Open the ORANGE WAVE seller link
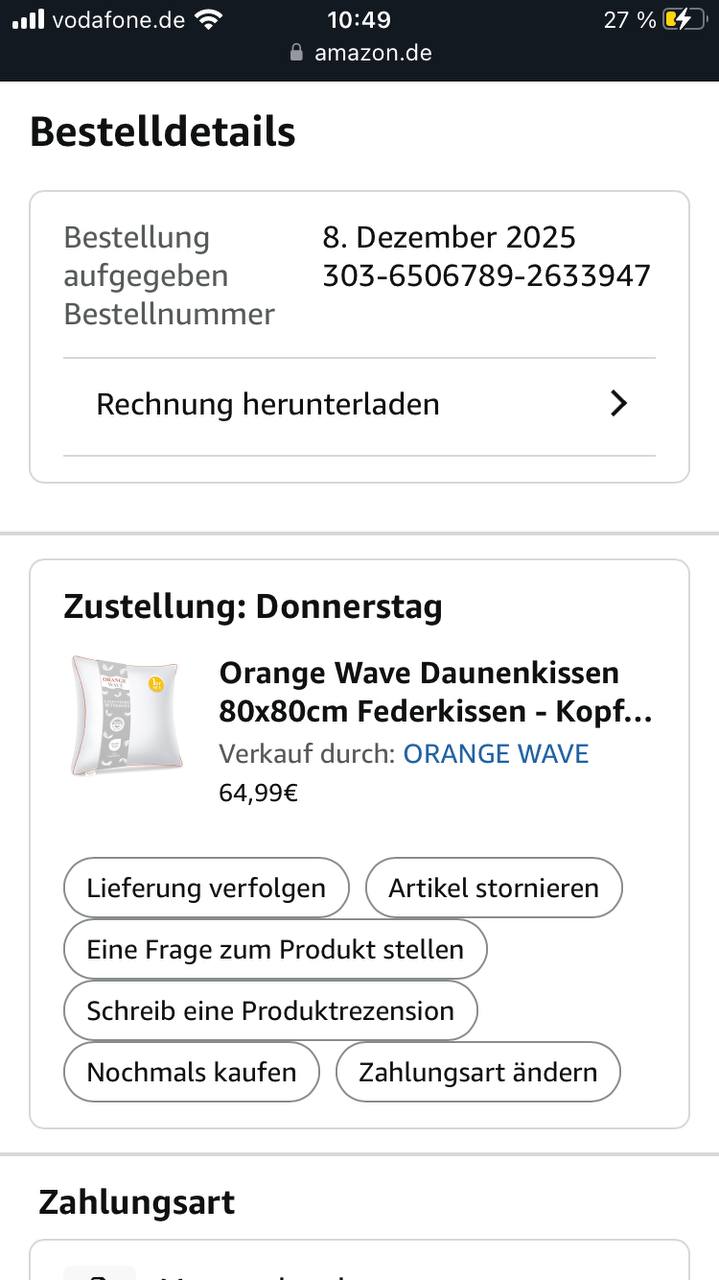Screen dimensions: 719x1280 pos(495,754)
